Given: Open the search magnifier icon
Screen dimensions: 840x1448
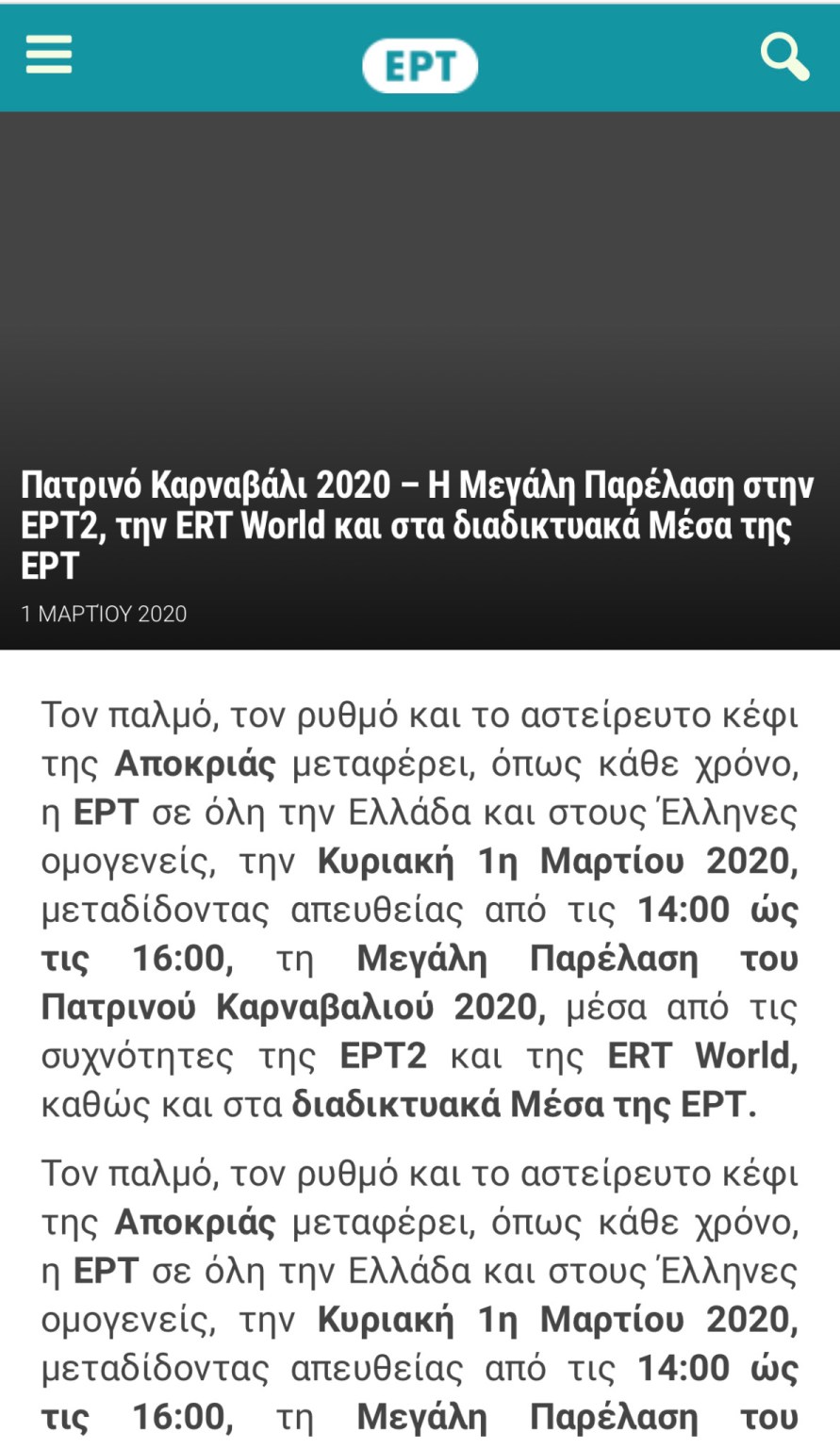Looking at the screenshot, I should tap(783, 57).
